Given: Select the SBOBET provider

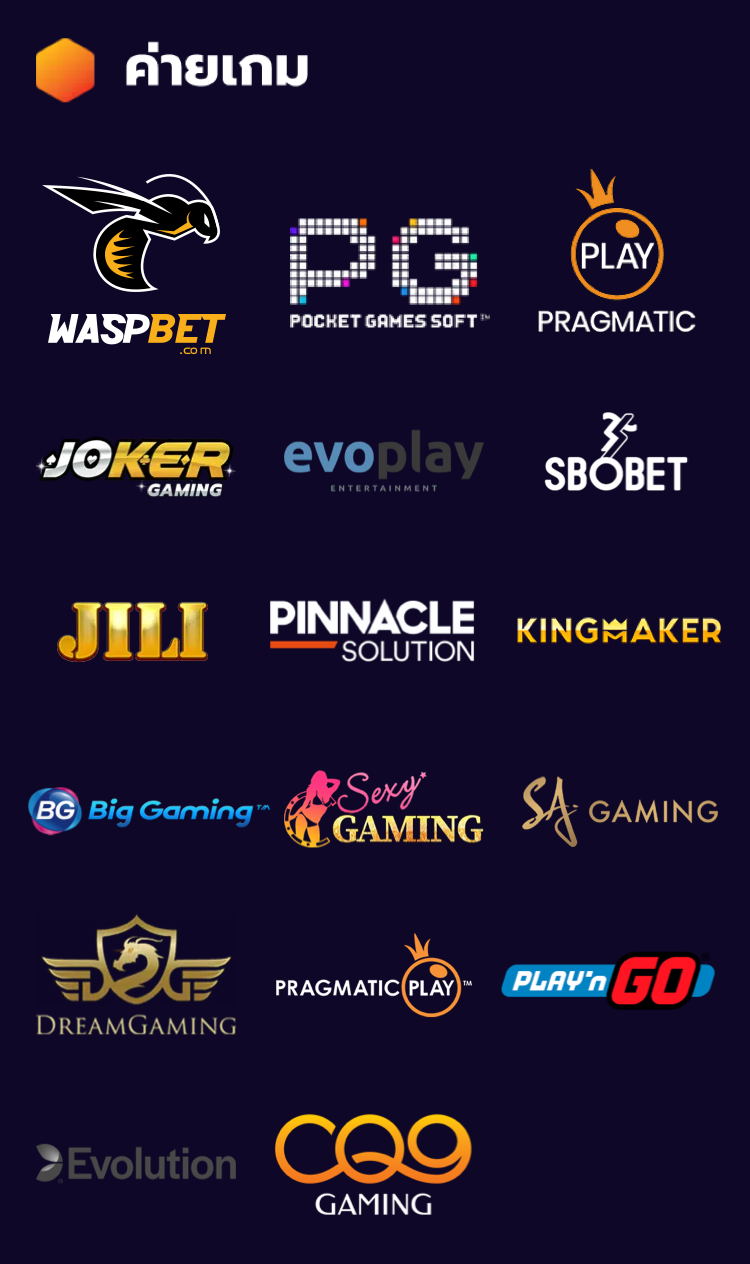Looking at the screenshot, I should pyautogui.click(x=615, y=456).
